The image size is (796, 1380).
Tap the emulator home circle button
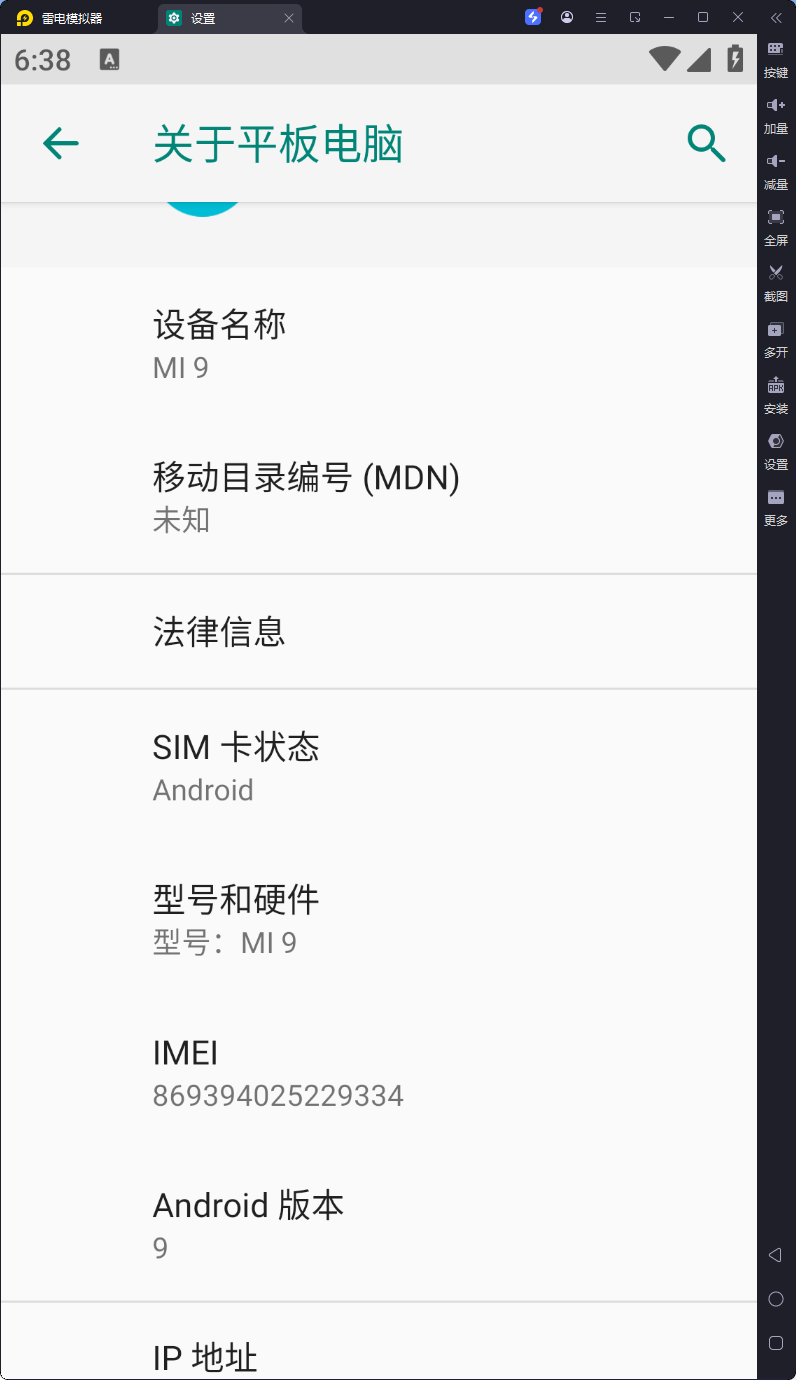(775, 1299)
